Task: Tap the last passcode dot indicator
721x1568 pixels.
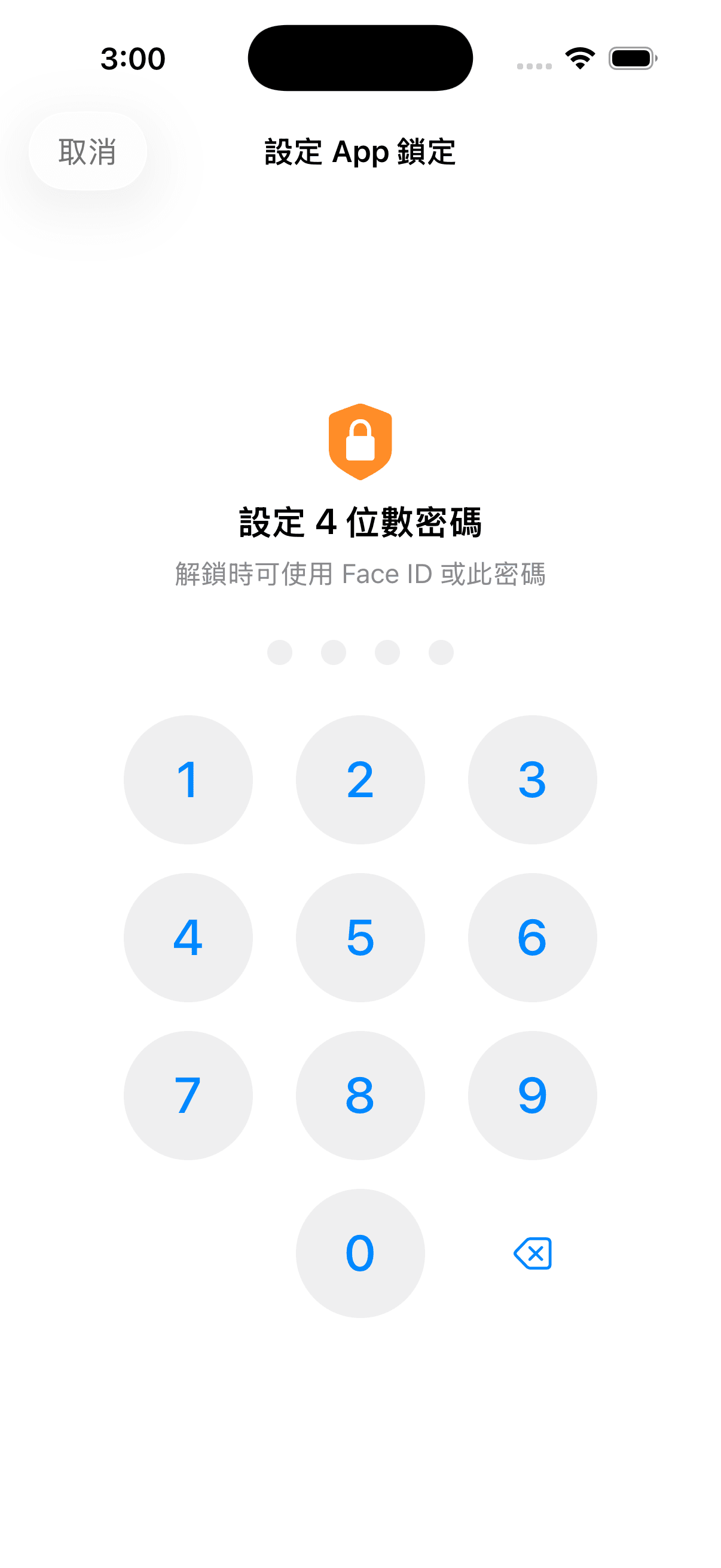Action: (441, 651)
